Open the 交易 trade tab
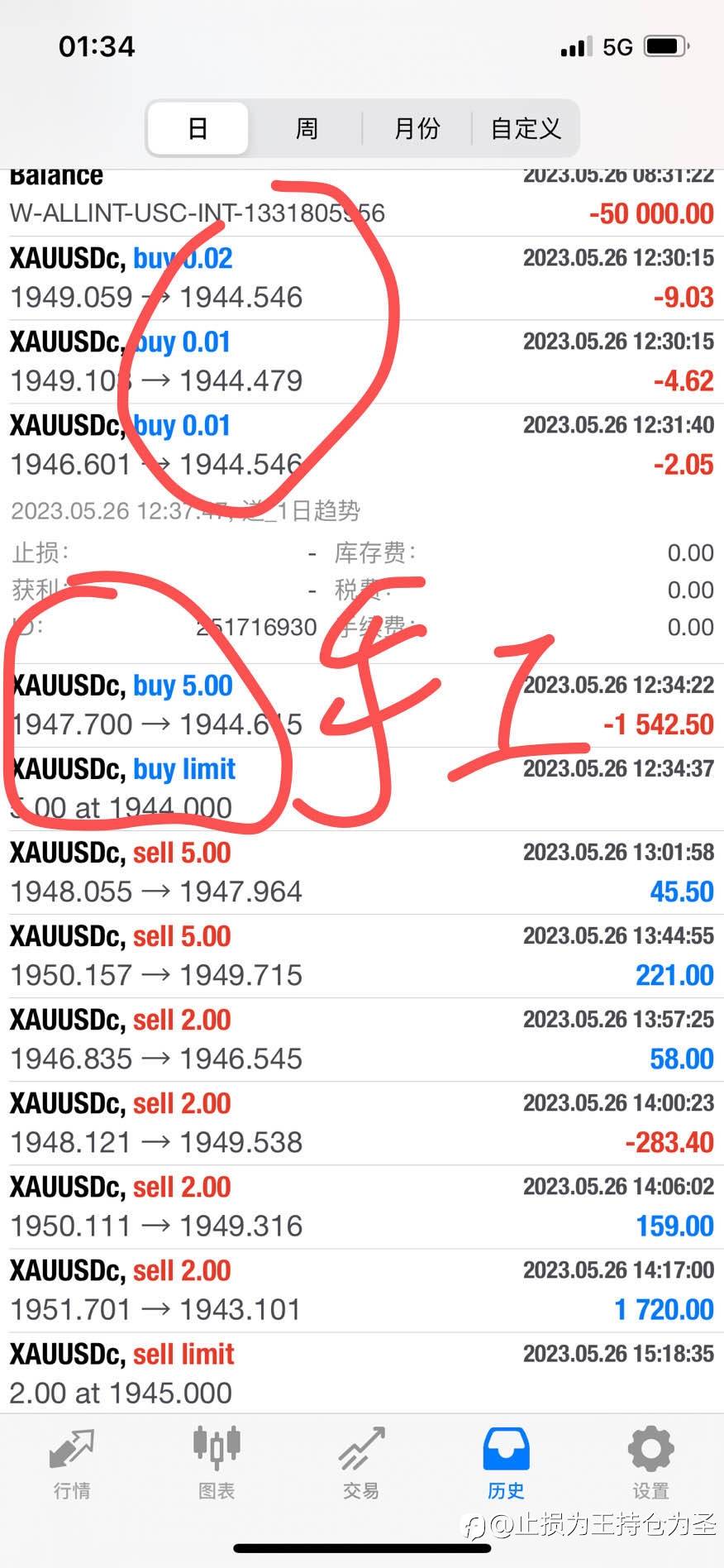The image size is (724, 1568). [361, 1464]
